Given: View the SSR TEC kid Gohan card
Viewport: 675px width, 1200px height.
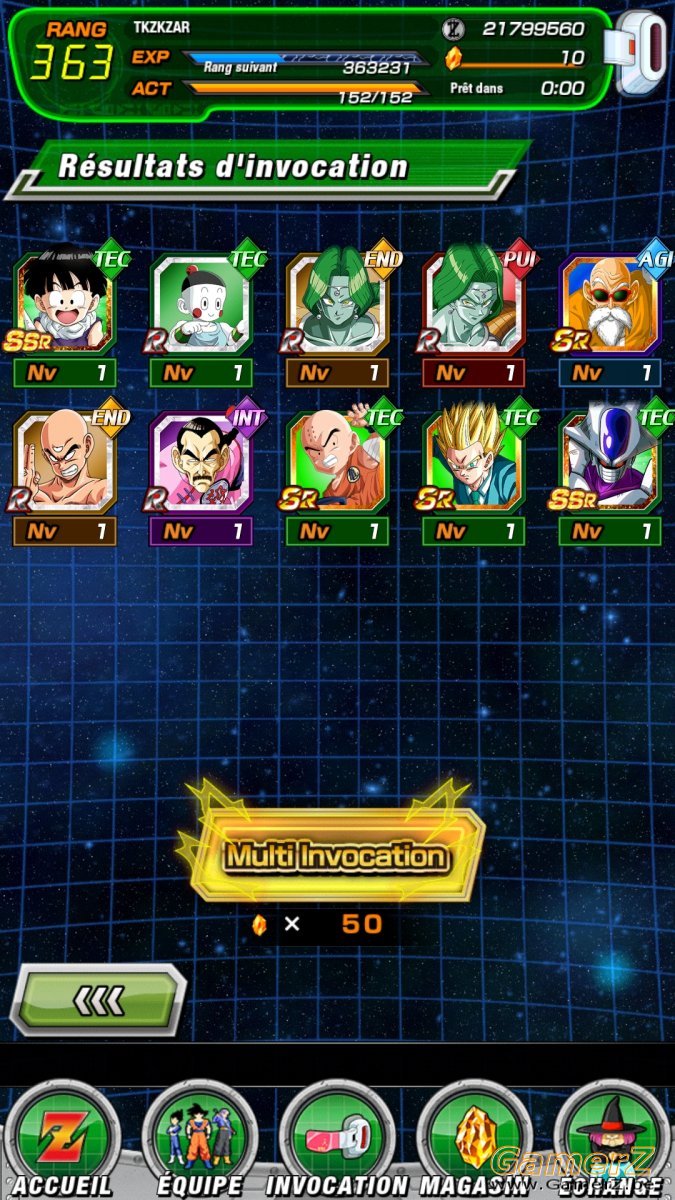Looking at the screenshot, I should pos(65,303).
